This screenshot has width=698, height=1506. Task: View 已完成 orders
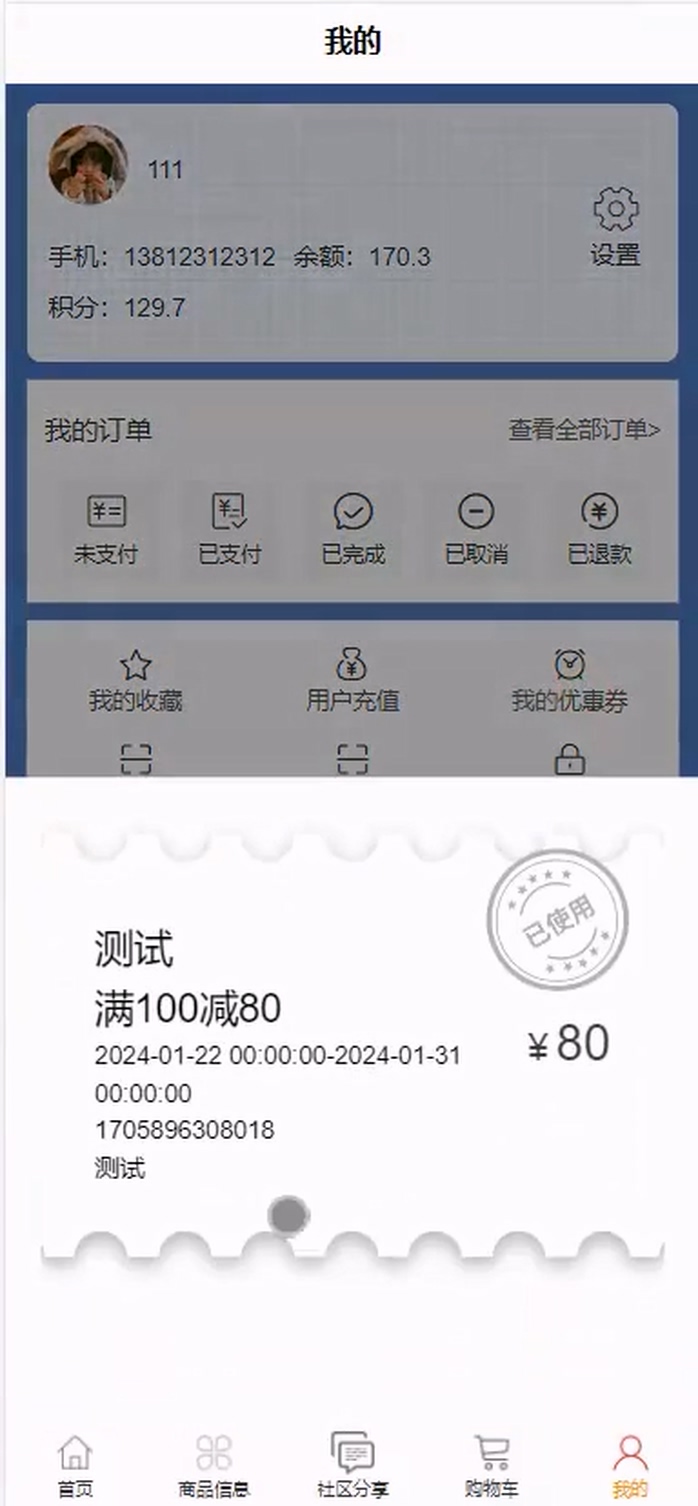(x=353, y=531)
